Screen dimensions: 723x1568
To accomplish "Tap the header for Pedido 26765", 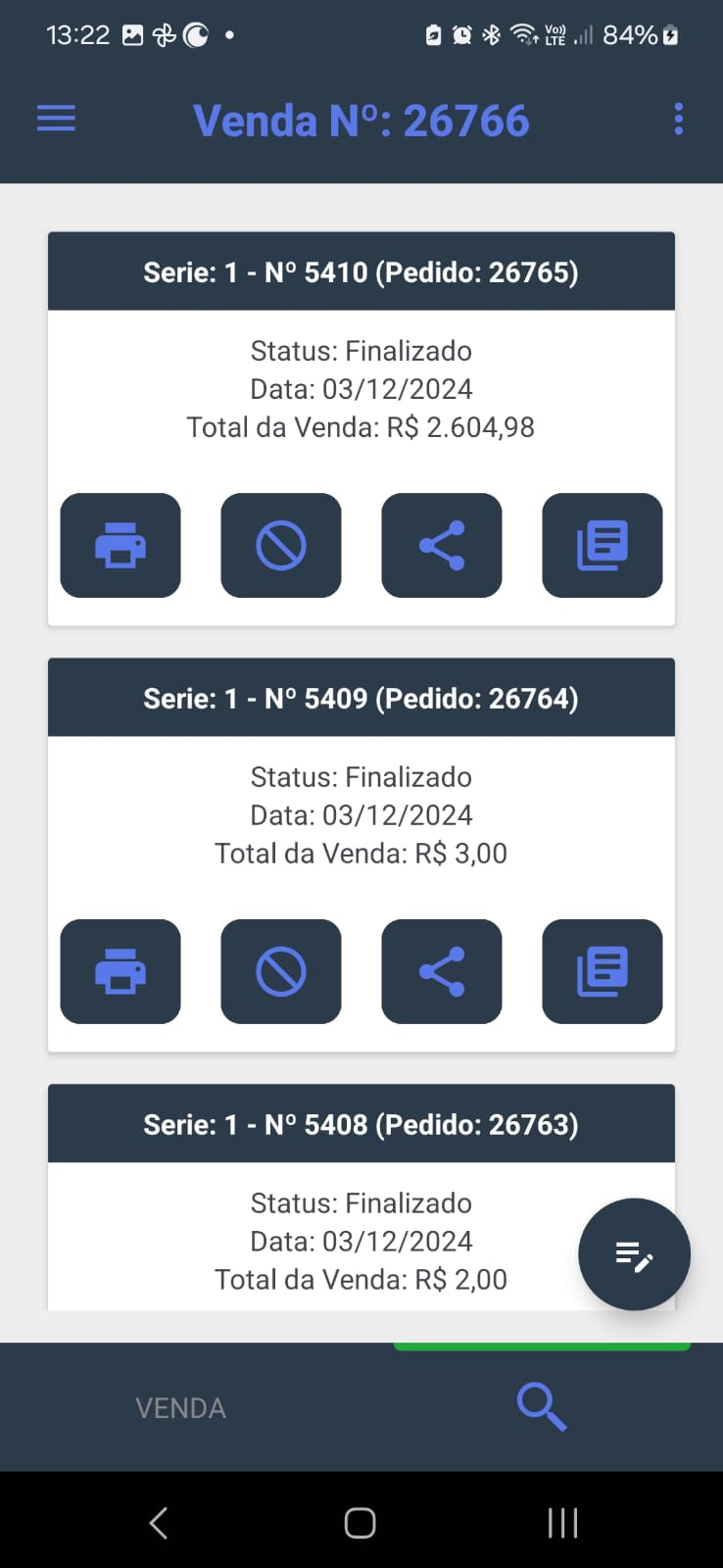I will pos(361,271).
